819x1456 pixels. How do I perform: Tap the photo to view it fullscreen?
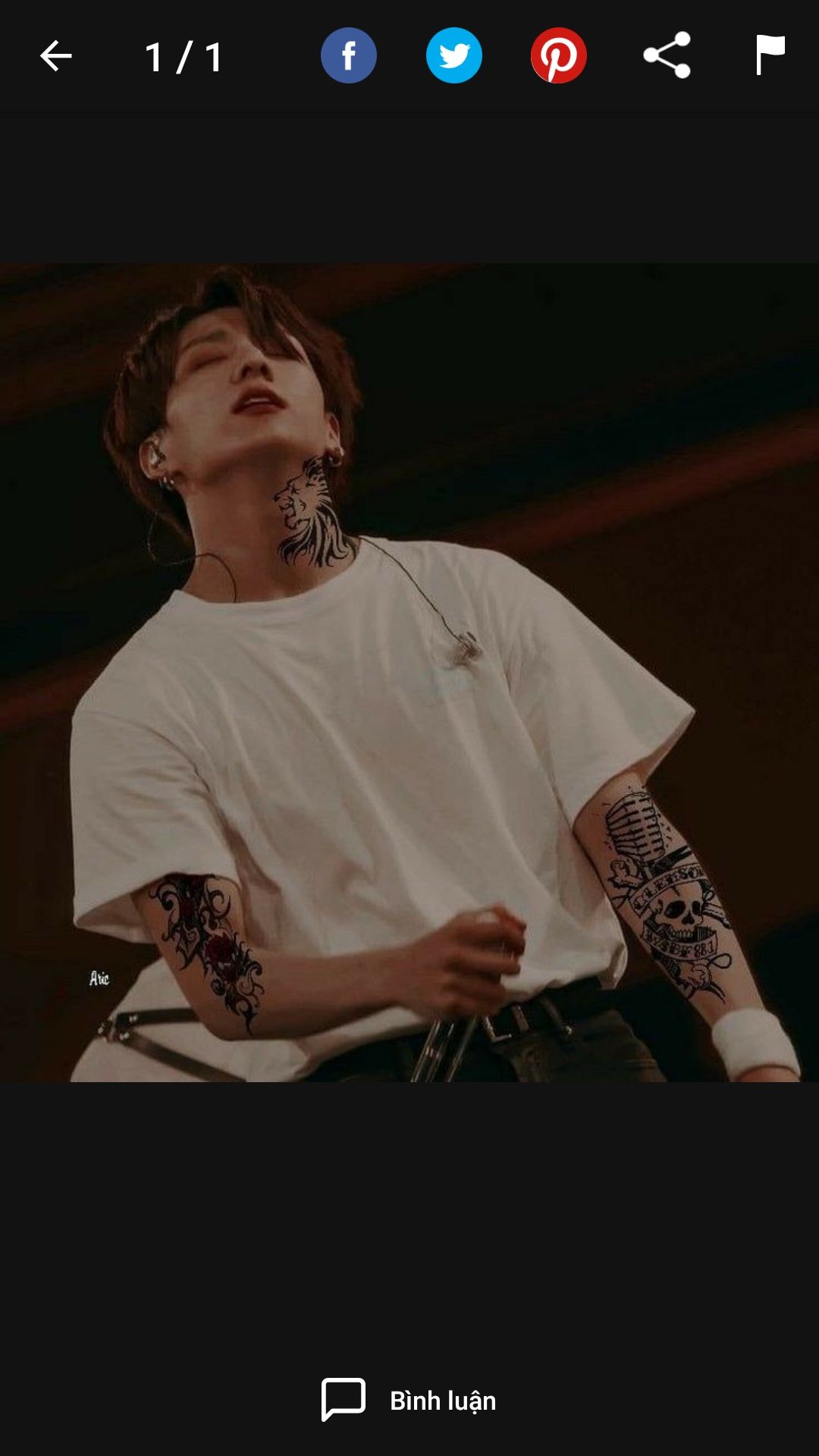pyautogui.click(x=409, y=673)
